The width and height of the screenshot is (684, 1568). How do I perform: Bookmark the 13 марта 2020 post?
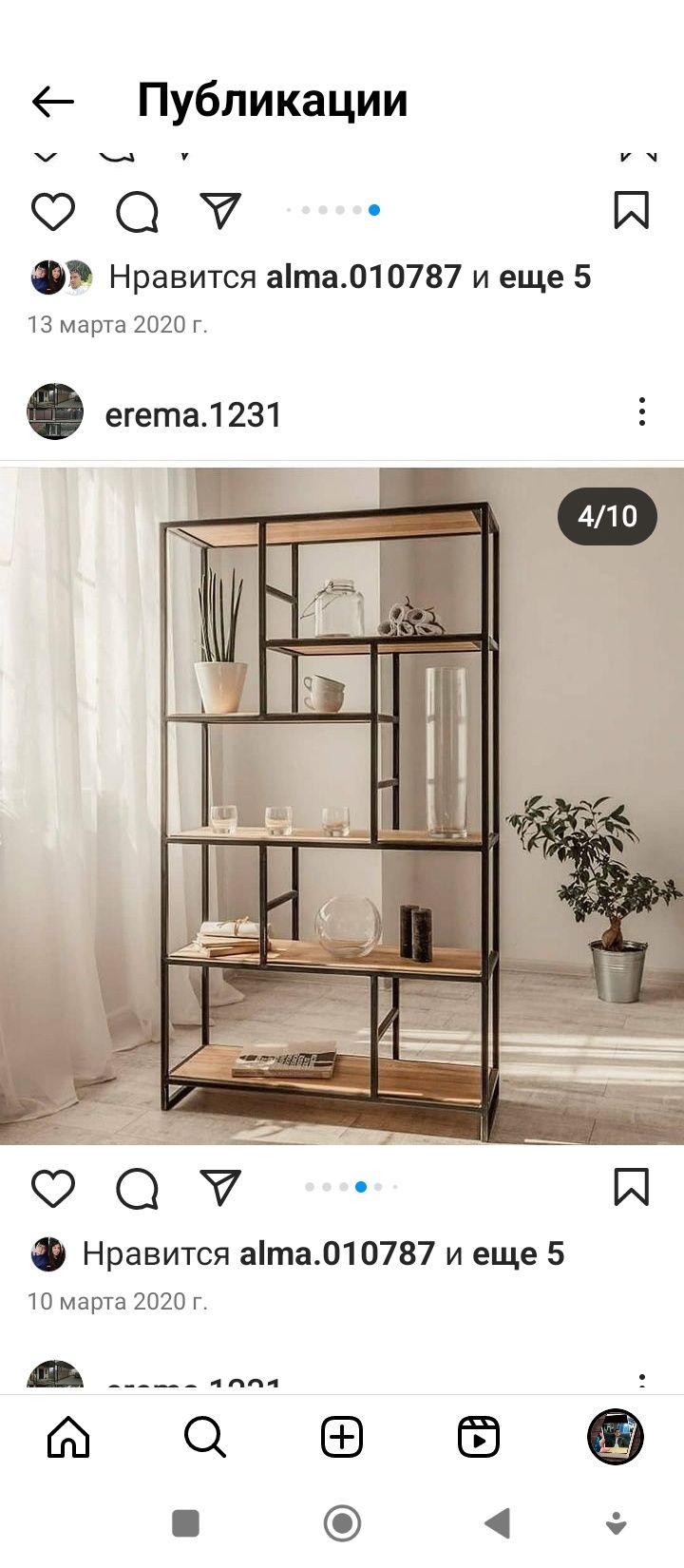point(631,211)
